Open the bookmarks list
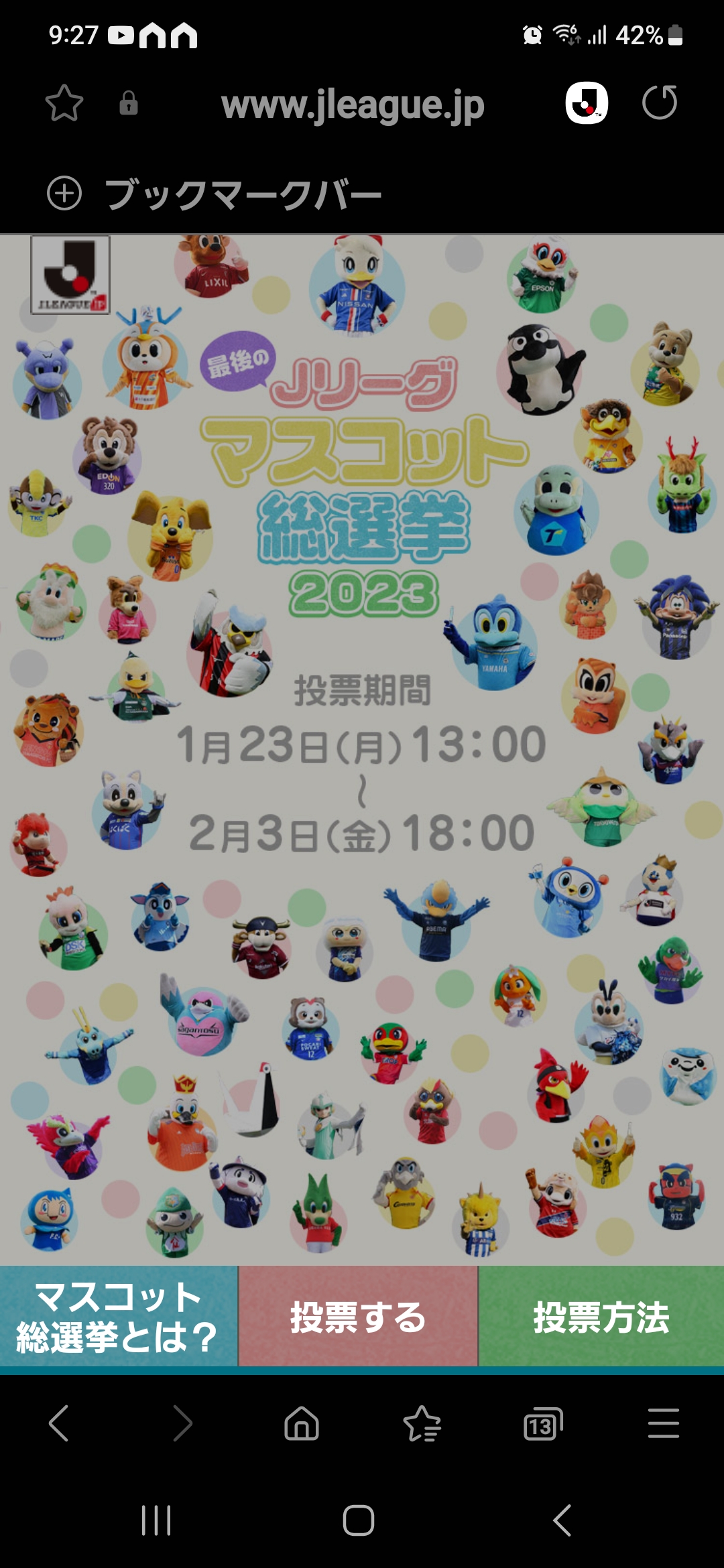Image resolution: width=724 pixels, height=1568 pixels. (422, 1423)
